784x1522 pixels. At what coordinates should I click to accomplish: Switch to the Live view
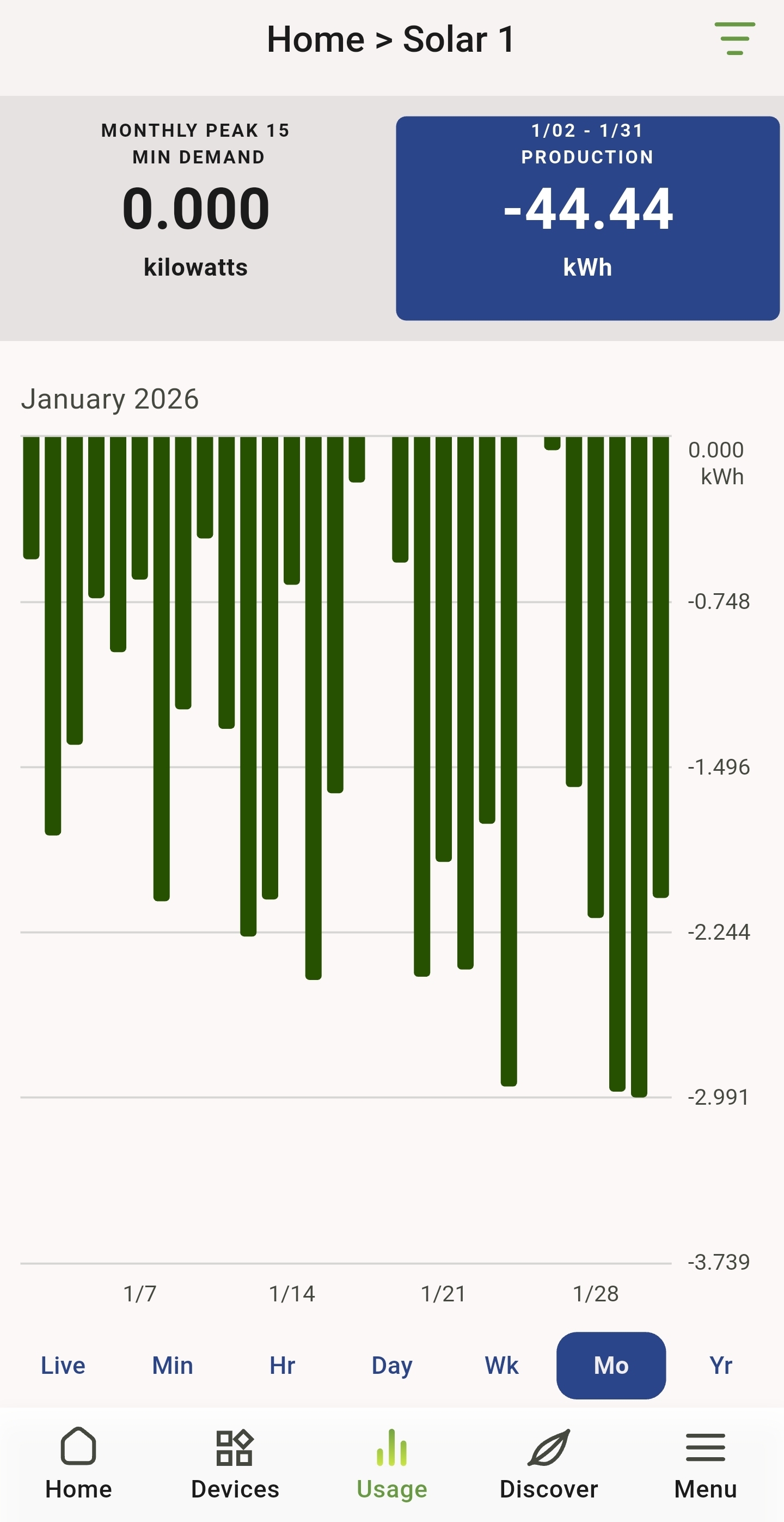[x=63, y=1366]
